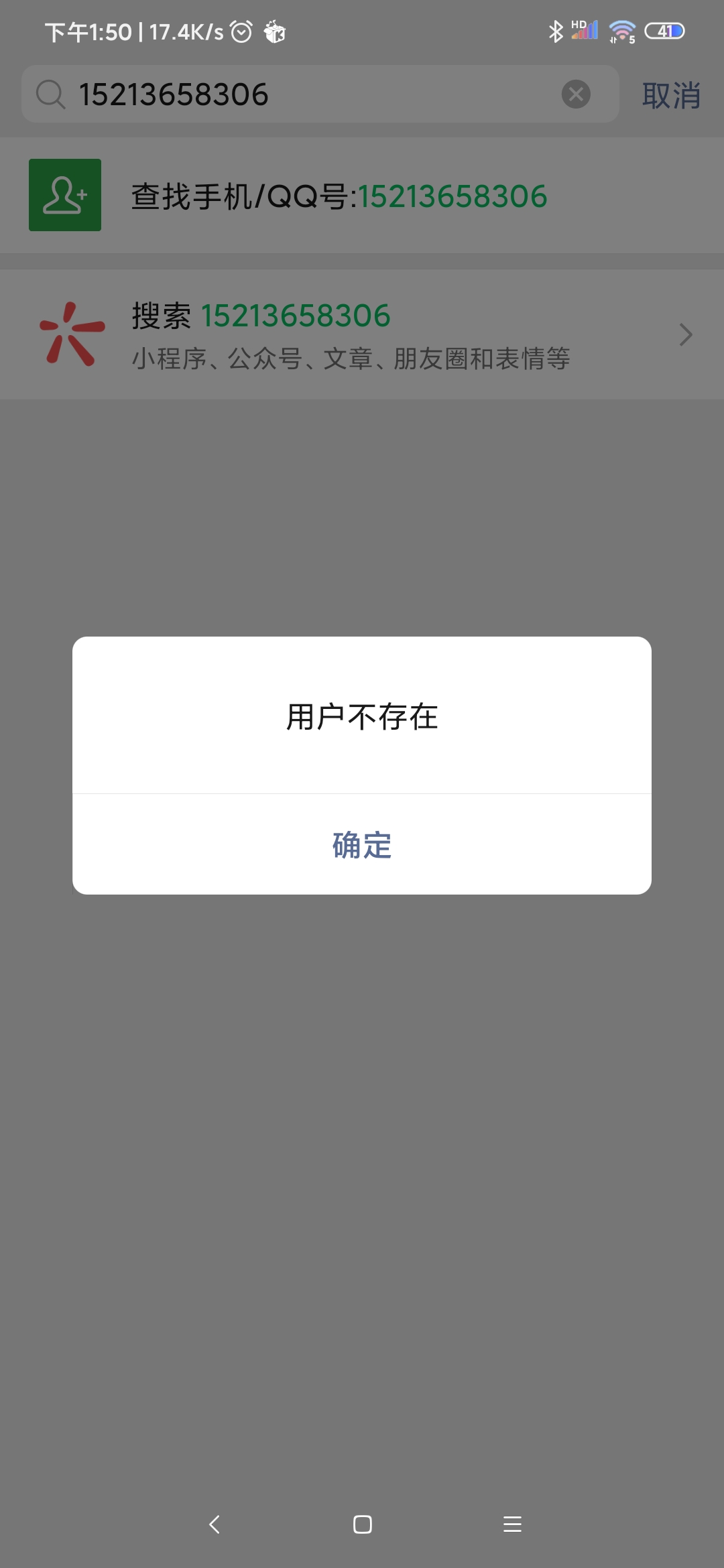The width and height of the screenshot is (724, 1568).
Task: Cancel the search with 取消
Action: pos(671,95)
